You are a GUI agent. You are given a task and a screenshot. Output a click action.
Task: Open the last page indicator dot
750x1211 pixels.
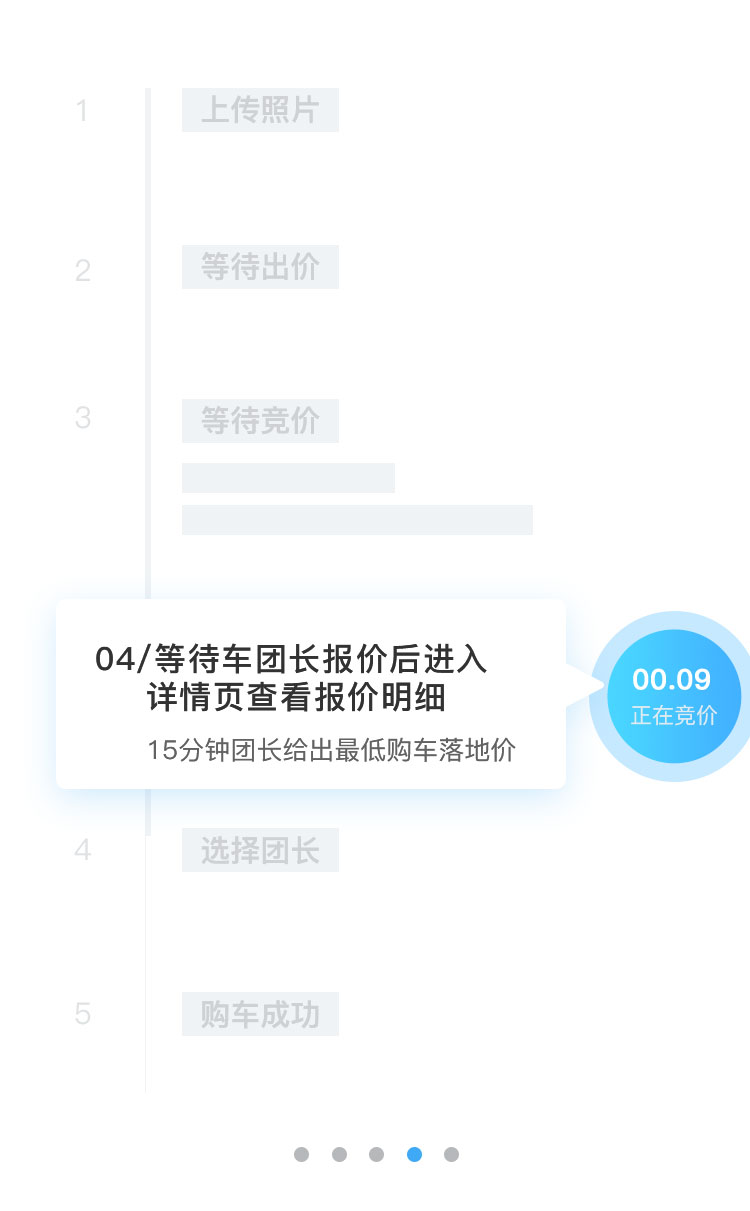click(x=451, y=1154)
